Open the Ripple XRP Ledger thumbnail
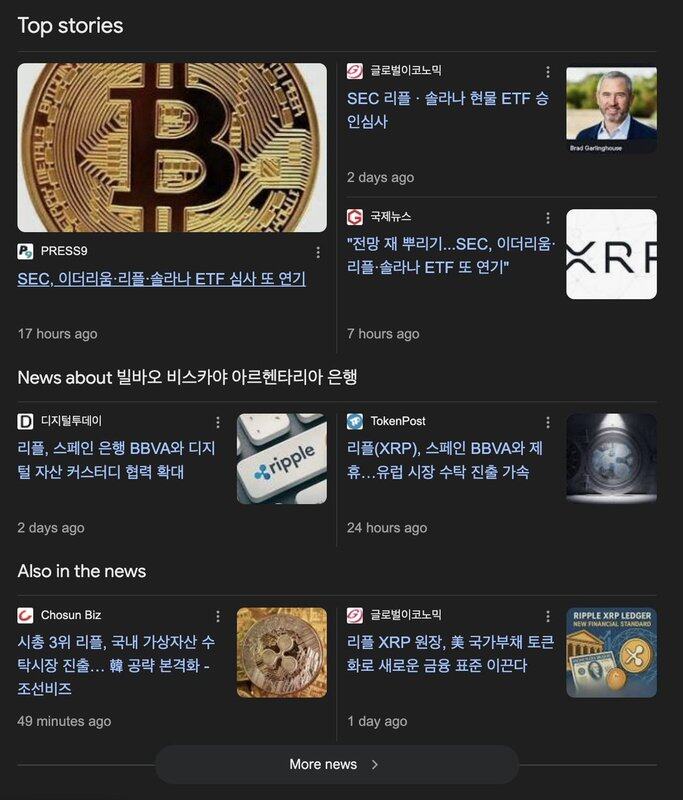The width and height of the screenshot is (683, 800). pyautogui.click(x=611, y=653)
